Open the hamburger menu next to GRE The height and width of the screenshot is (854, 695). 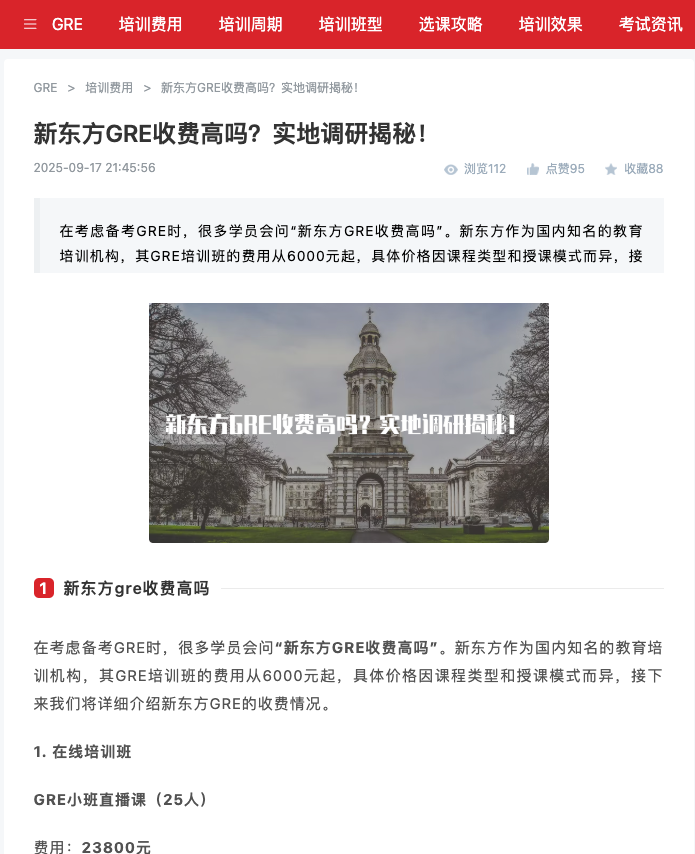[x=30, y=24]
